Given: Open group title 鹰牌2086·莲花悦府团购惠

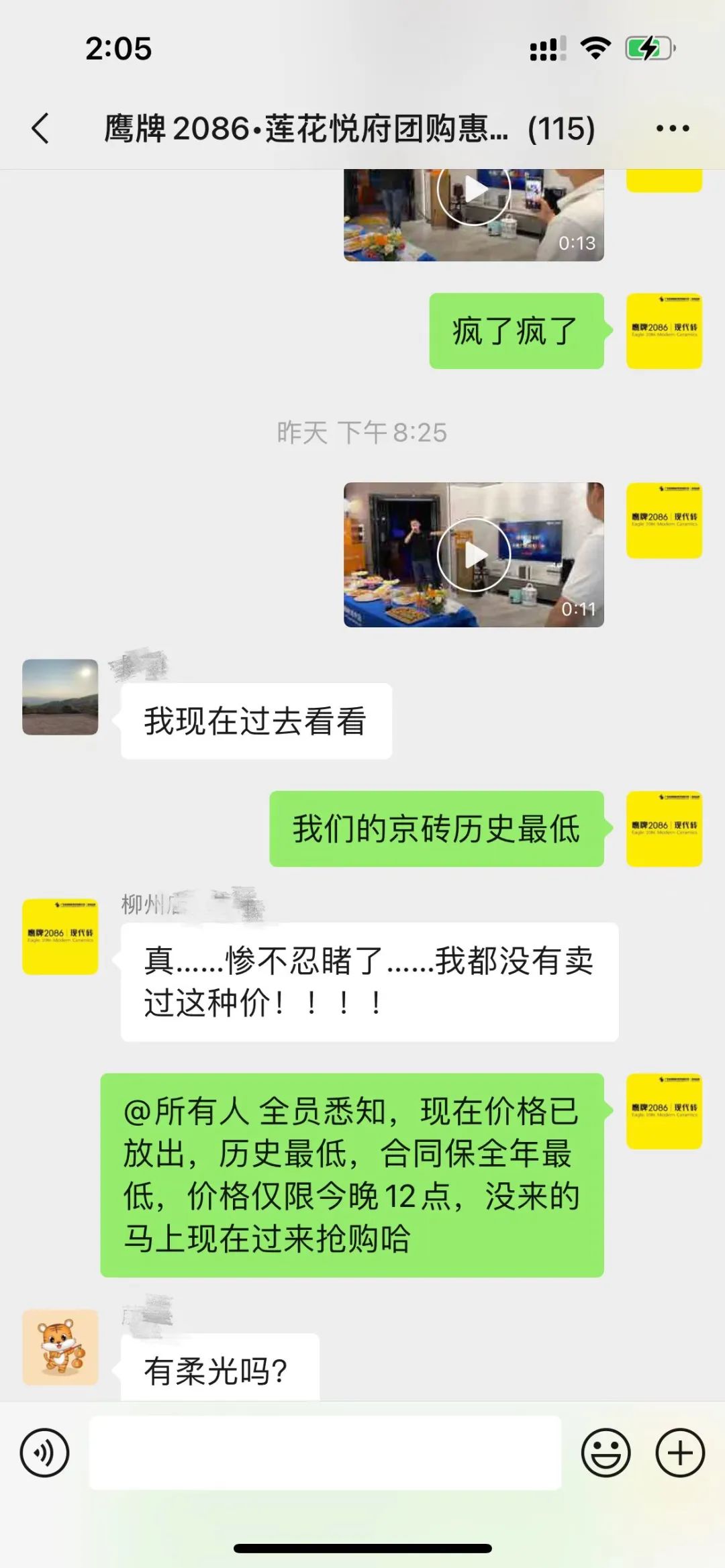Looking at the screenshot, I should click(309, 128).
